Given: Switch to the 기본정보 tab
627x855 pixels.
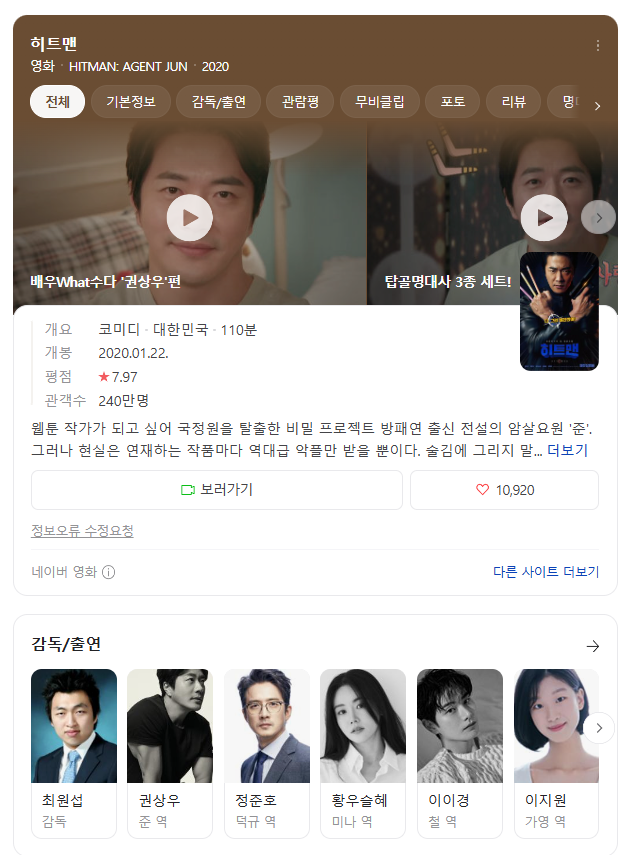Looking at the screenshot, I should tap(130, 102).
